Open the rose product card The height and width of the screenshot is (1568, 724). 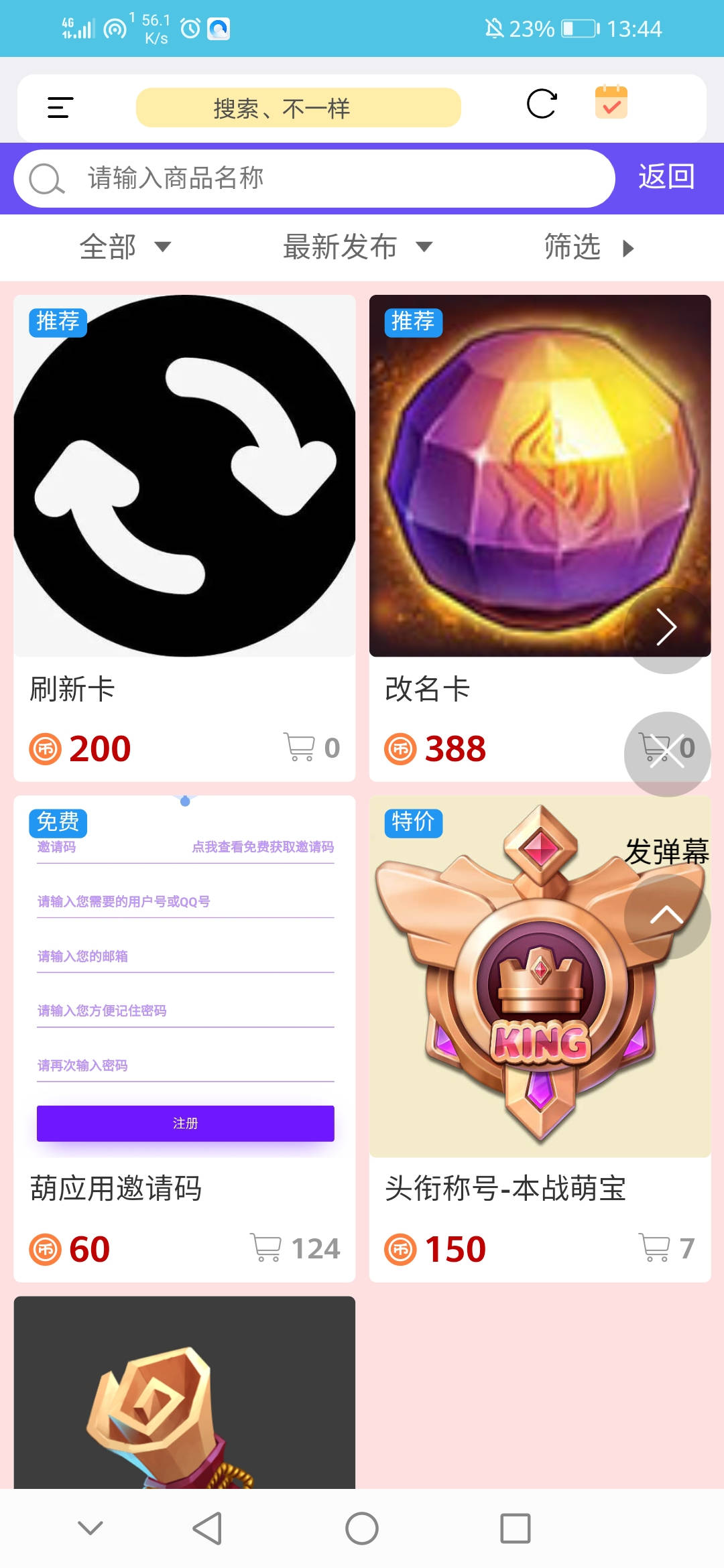(184, 1394)
